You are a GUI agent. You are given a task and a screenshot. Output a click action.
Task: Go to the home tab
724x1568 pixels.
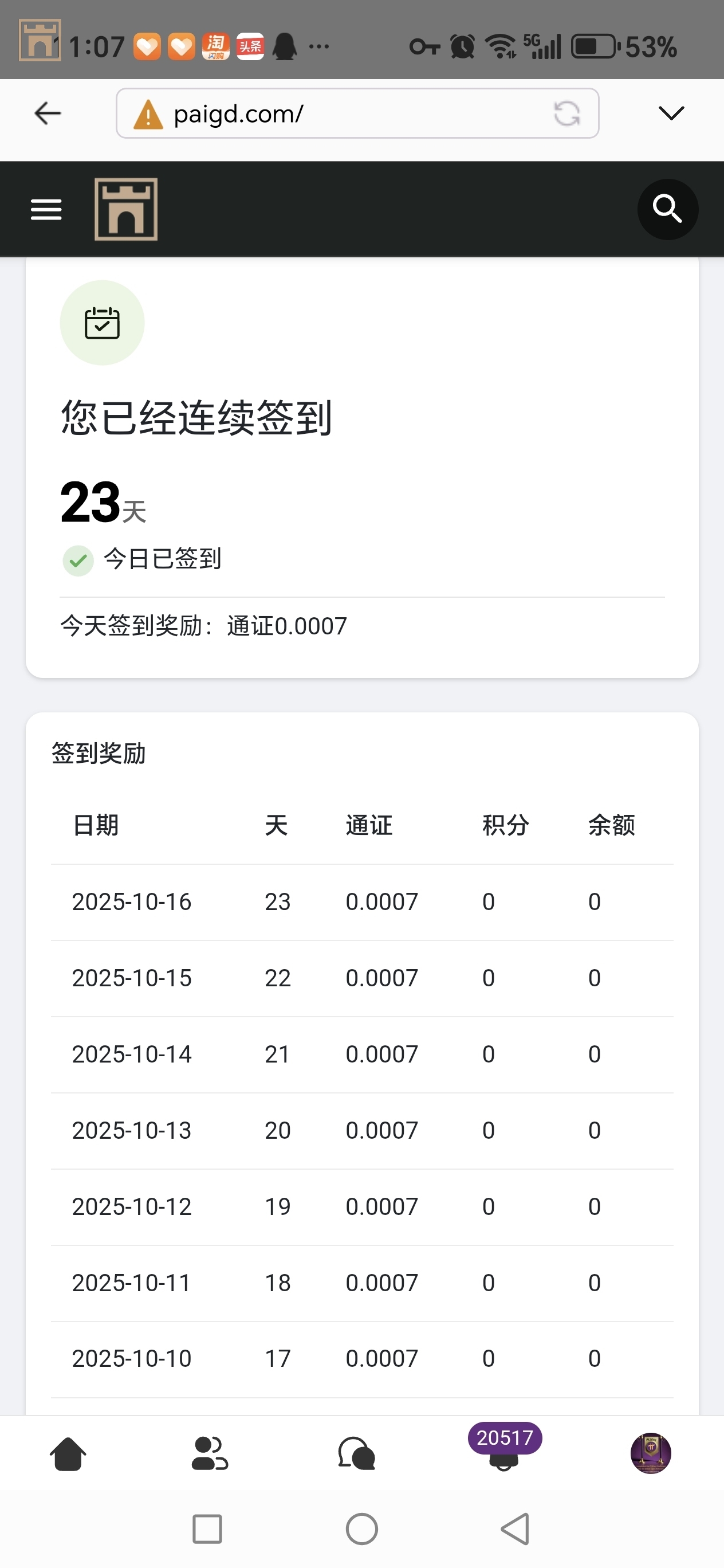click(x=68, y=1453)
